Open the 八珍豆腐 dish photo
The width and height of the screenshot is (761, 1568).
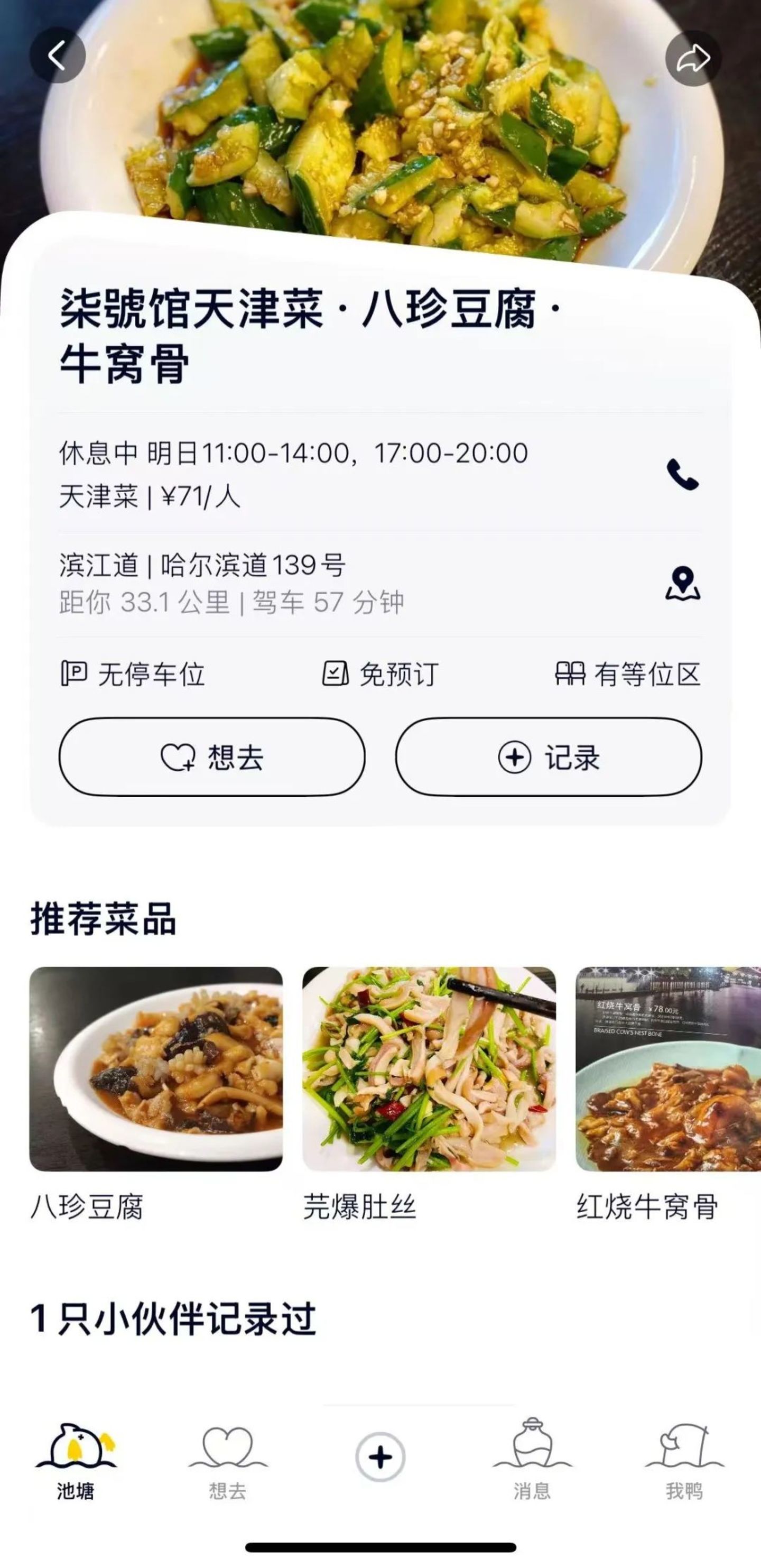coord(156,1068)
